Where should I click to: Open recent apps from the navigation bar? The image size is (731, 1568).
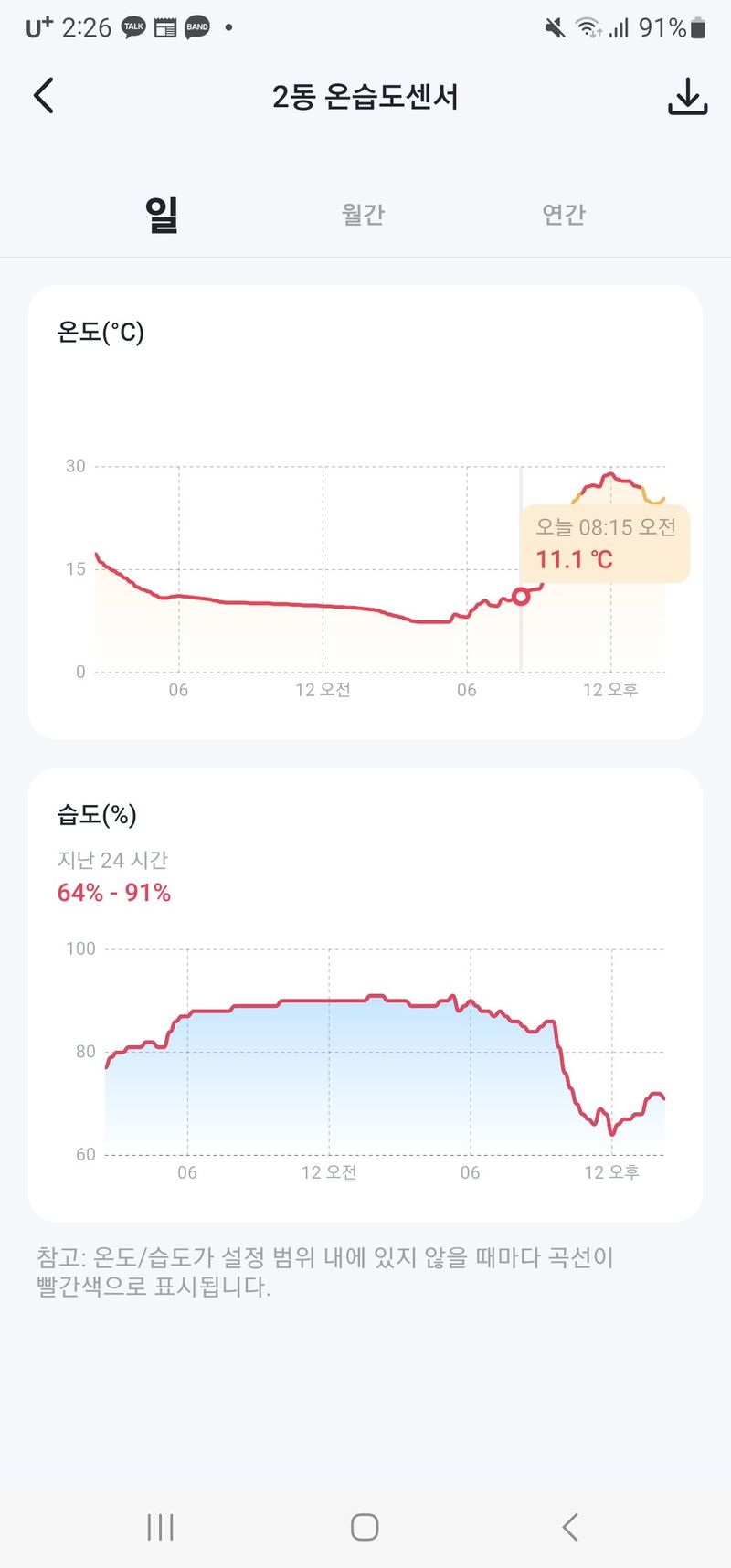(x=160, y=1527)
